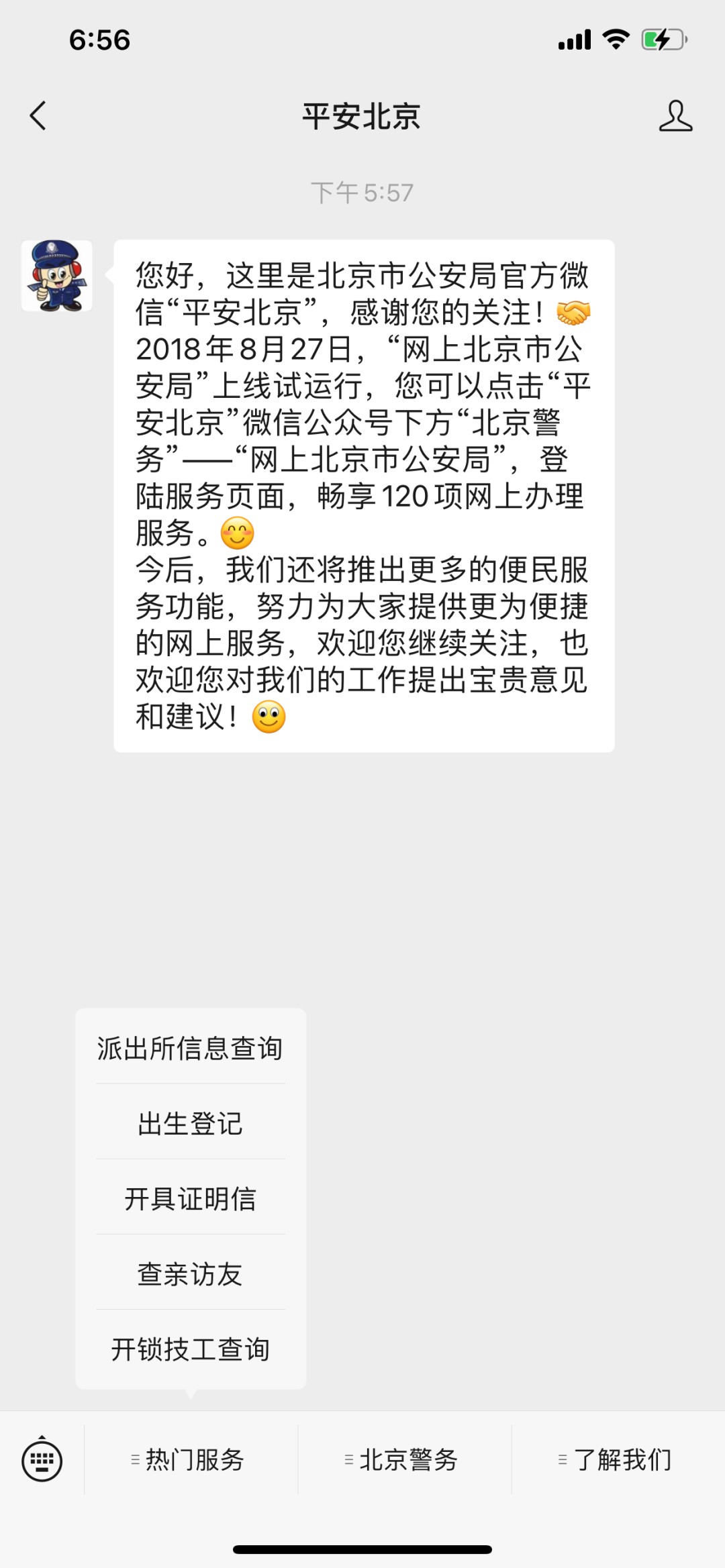Tap the police mascot avatar
The image size is (725, 1568).
coord(57,276)
